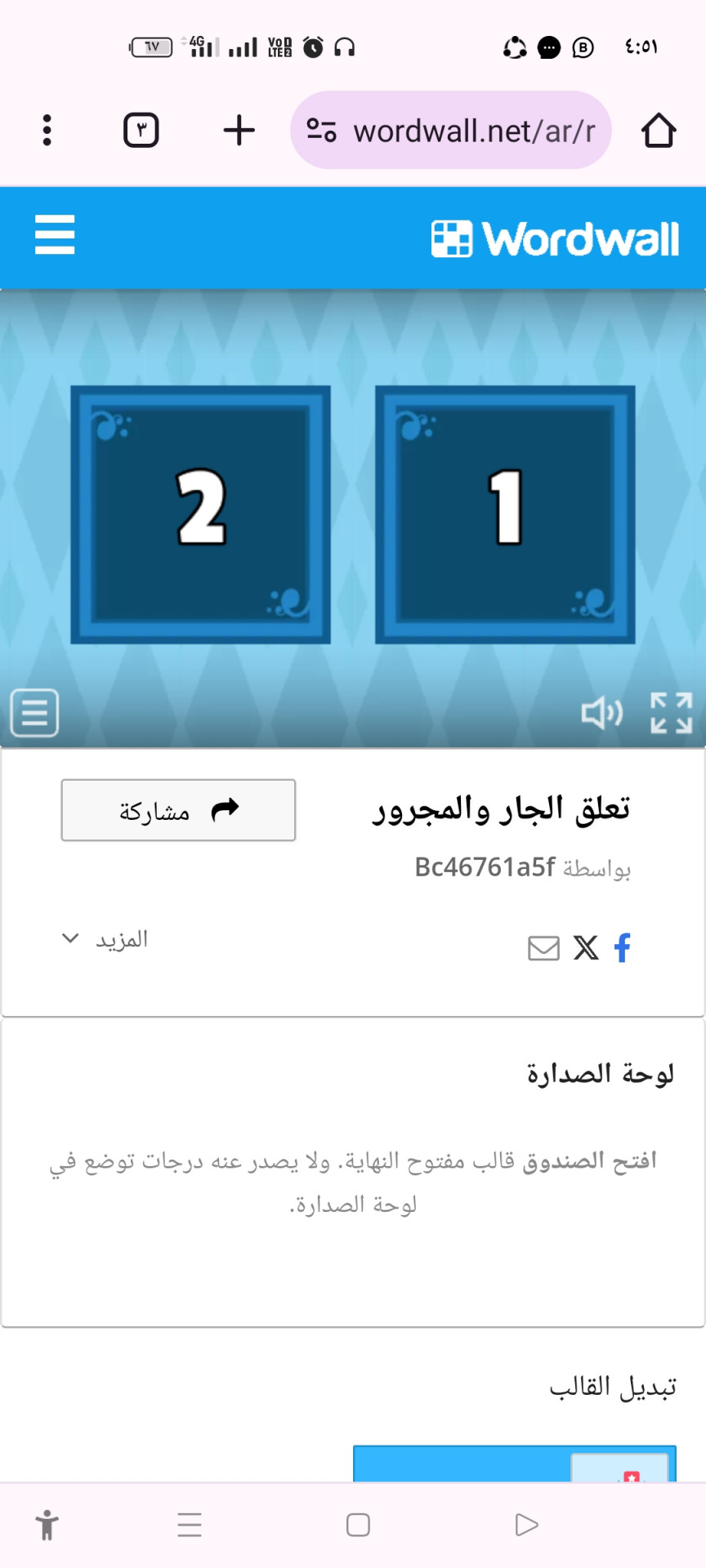Share the activity on Facebook

622,947
